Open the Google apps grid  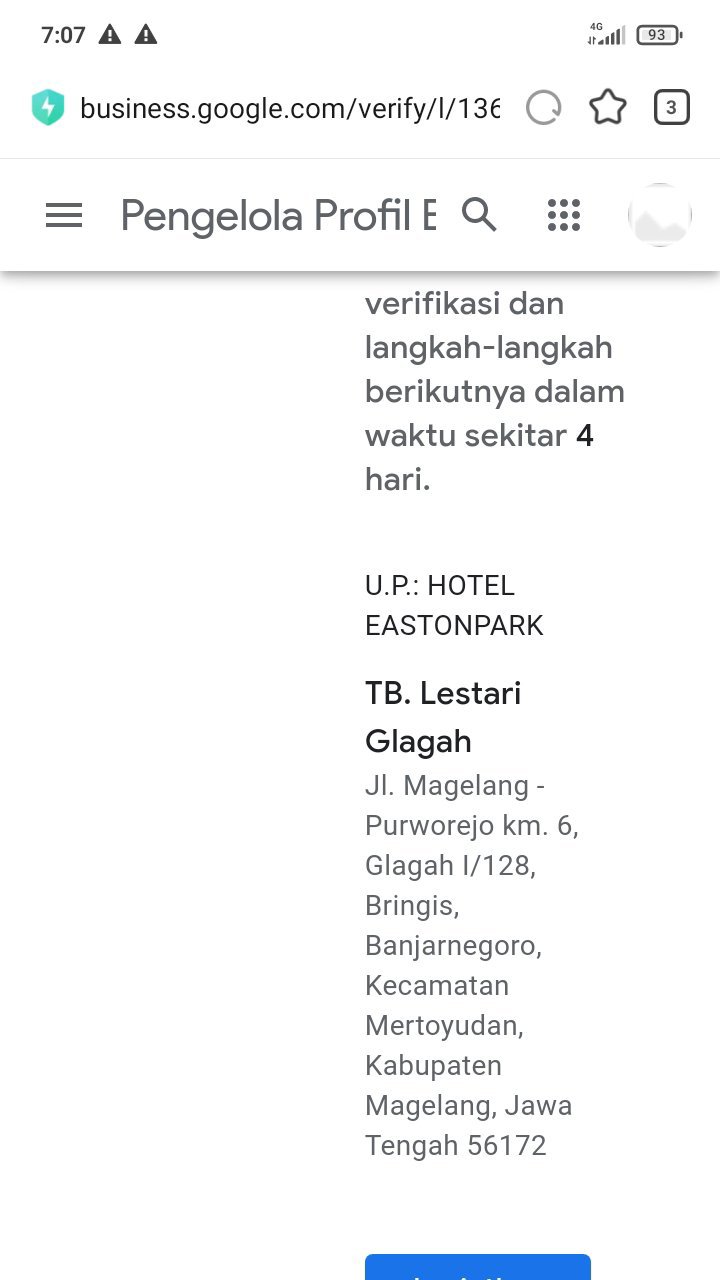point(564,215)
